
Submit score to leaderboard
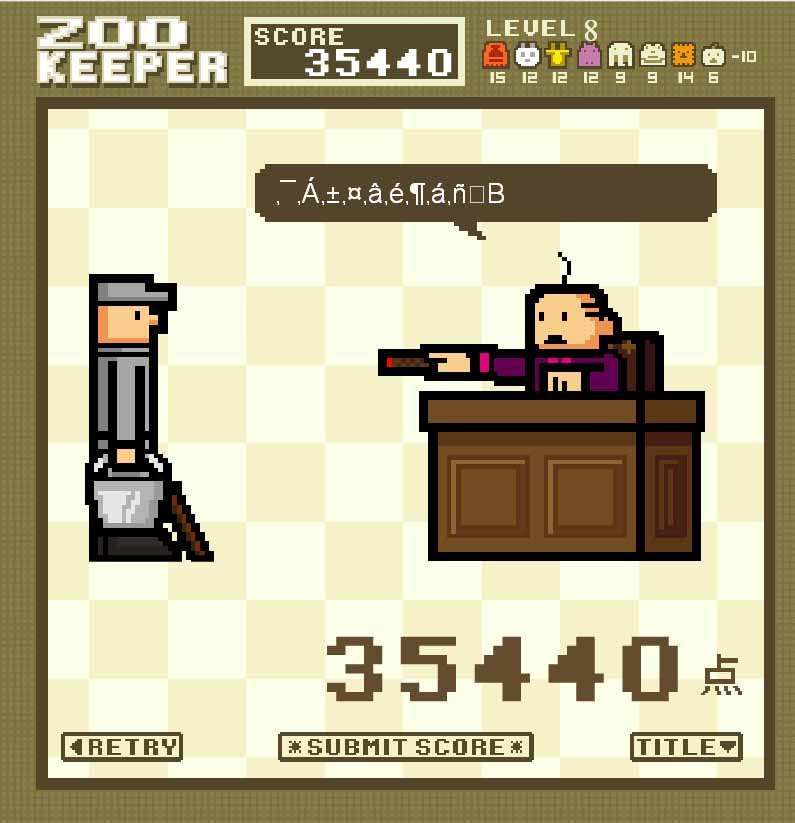405,747
